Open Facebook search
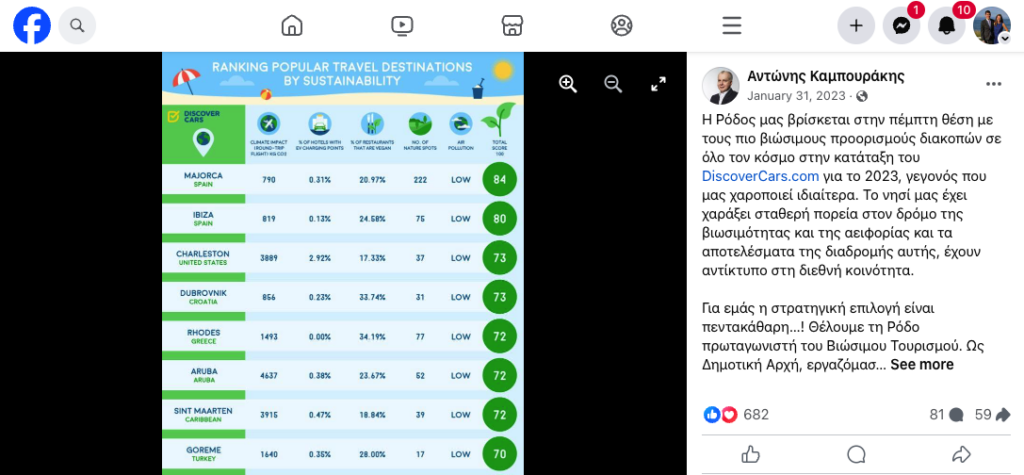Image resolution: width=1024 pixels, height=475 pixels. (x=77, y=25)
